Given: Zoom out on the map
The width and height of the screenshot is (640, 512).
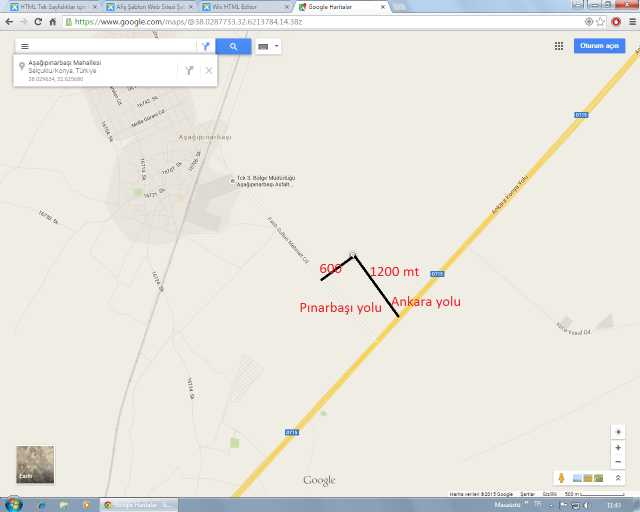Looking at the screenshot, I should point(618,460).
